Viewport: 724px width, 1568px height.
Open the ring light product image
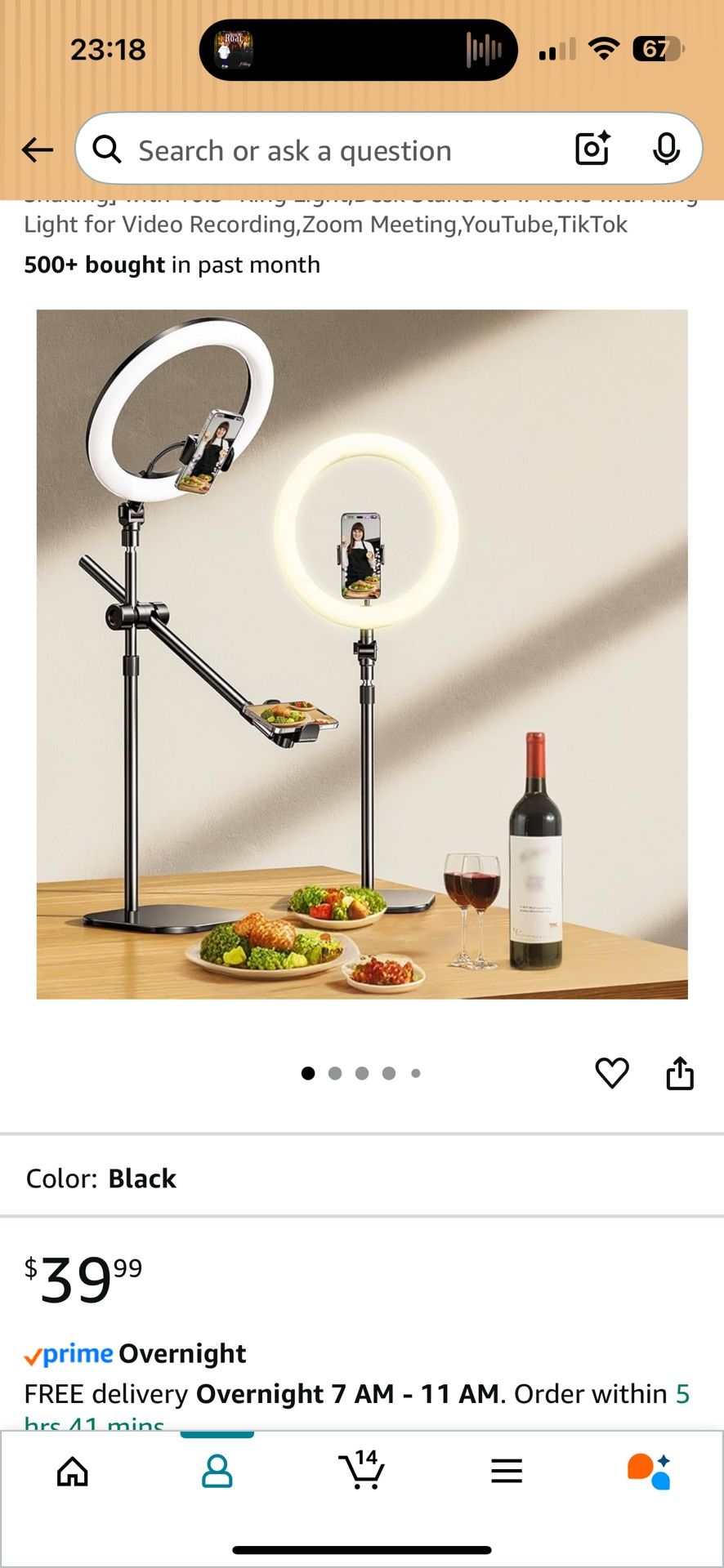coord(362,653)
